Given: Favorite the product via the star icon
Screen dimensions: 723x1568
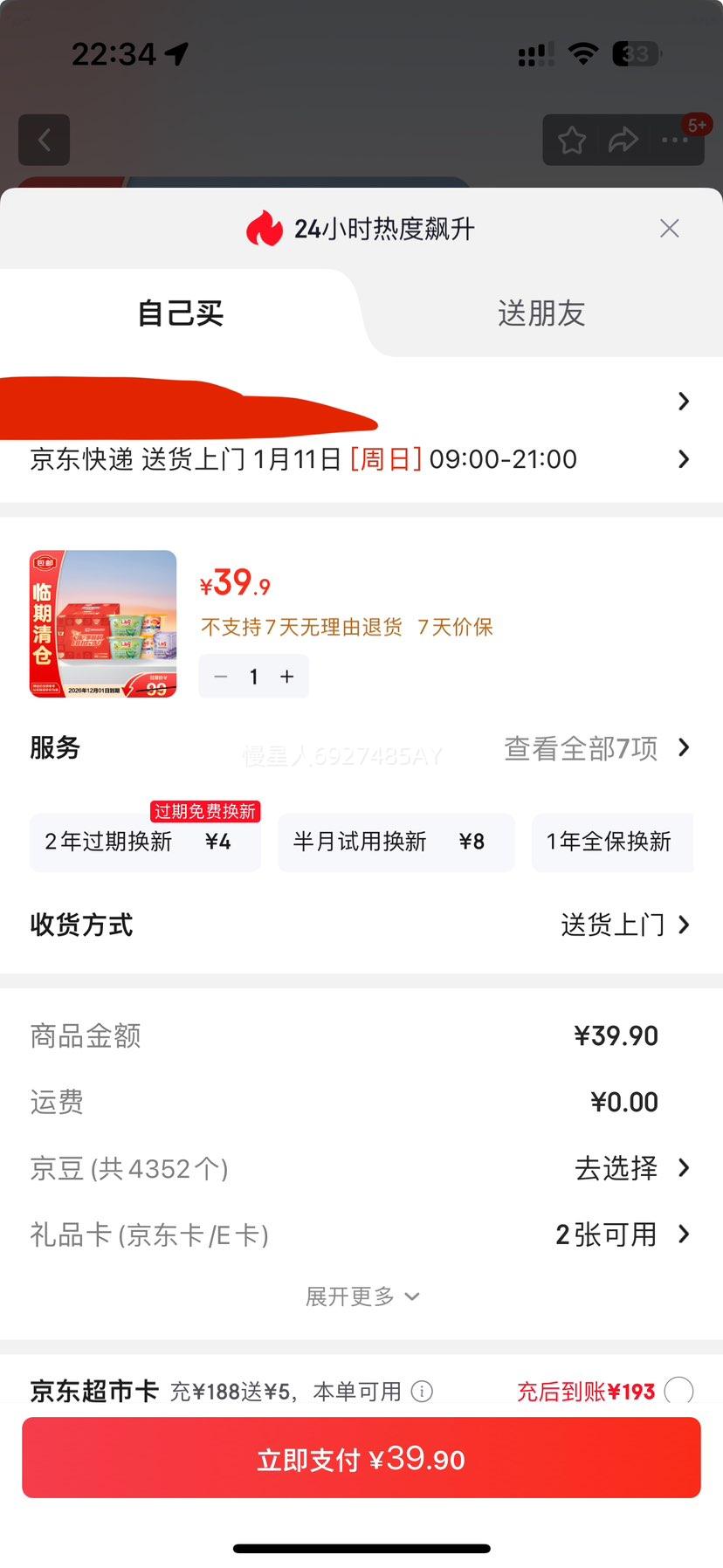Looking at the screenshot, I should [x=572, y=140].
